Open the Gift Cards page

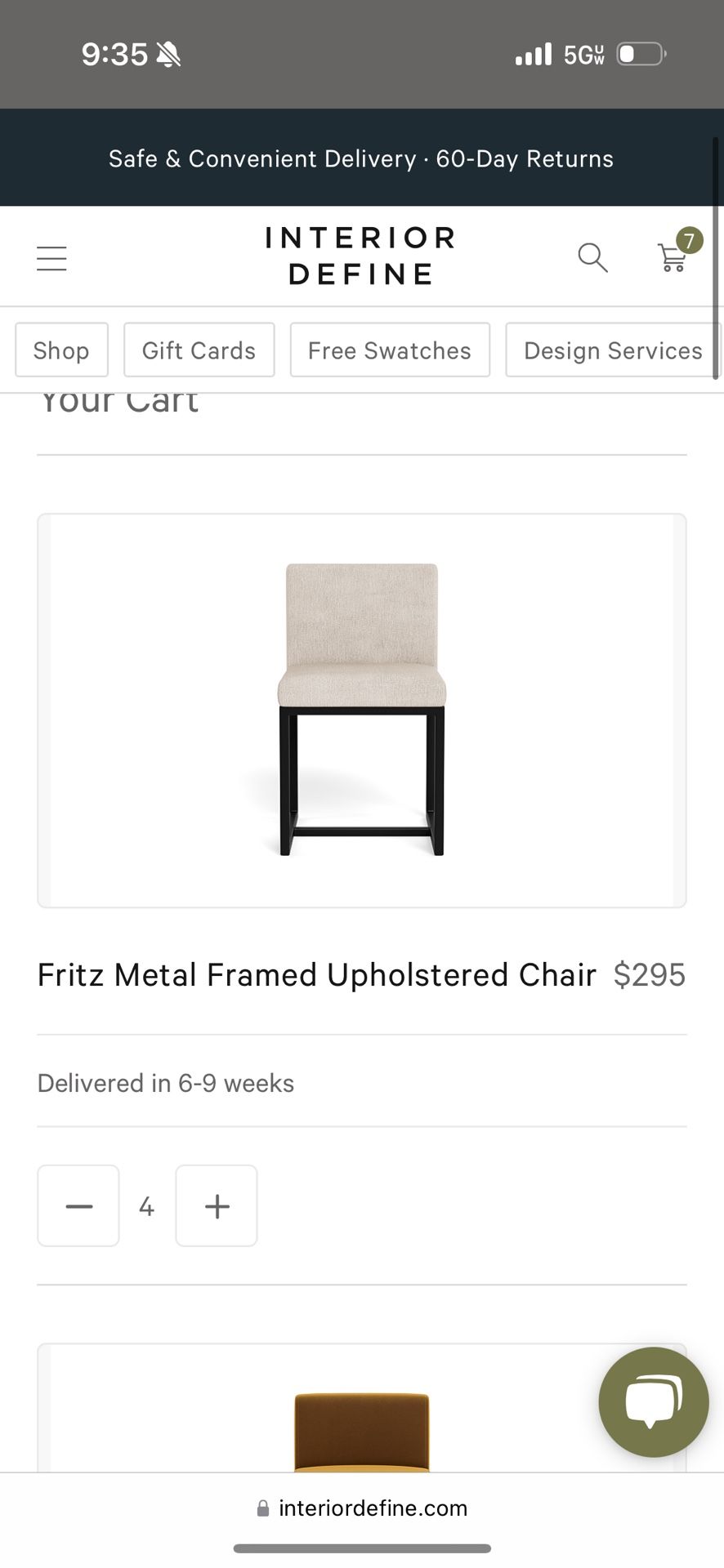[199, 350]
